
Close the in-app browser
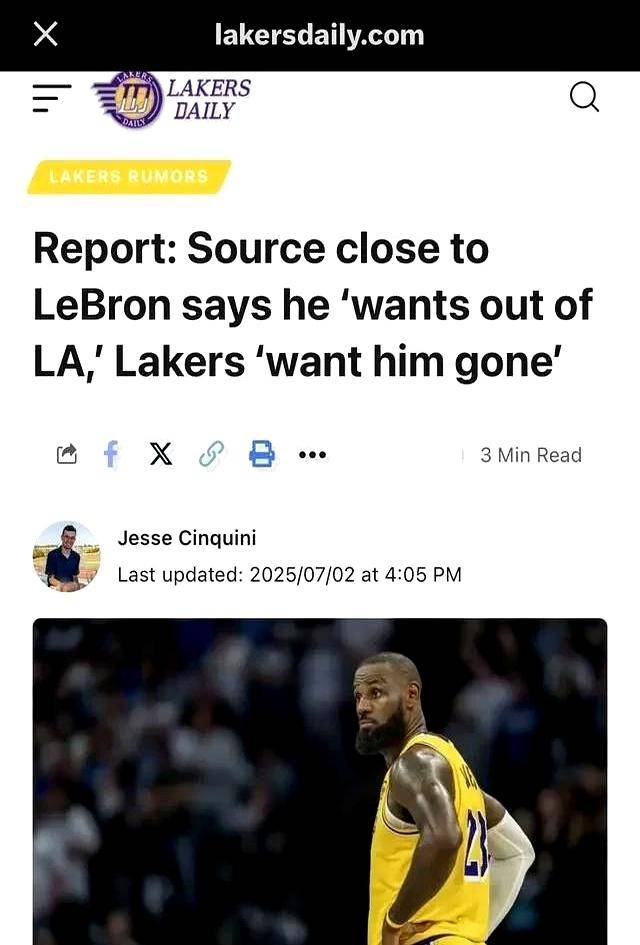pyautogui.click(x=45, y=35)
